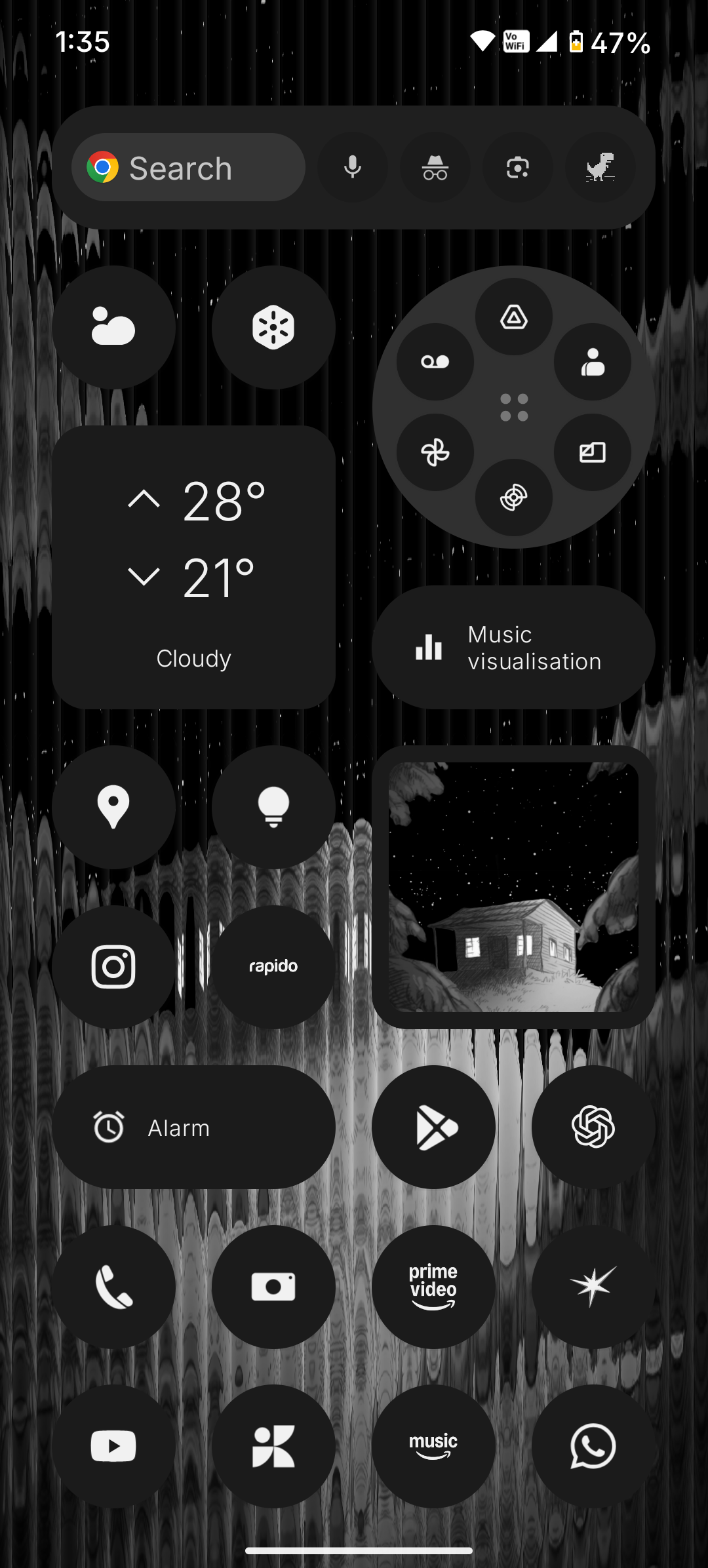Launch the Rapido app
708x1568 pixels.
click(x=273, y=967)
